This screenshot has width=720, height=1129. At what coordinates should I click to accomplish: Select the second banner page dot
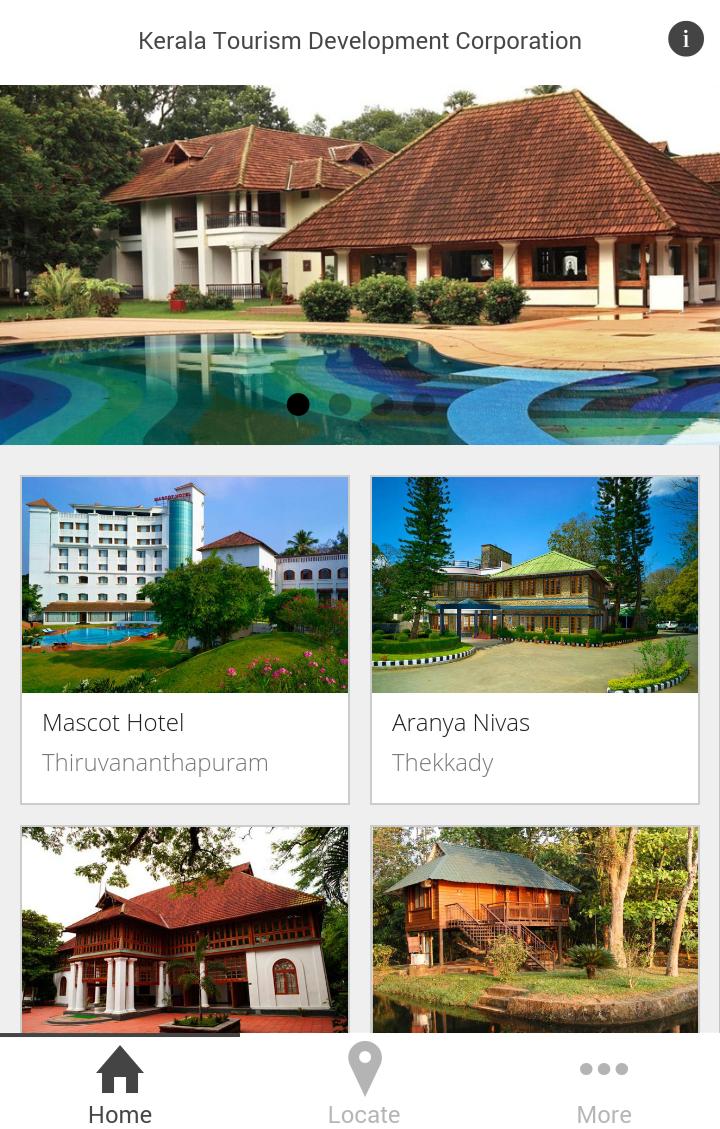[x=340, y=404]
